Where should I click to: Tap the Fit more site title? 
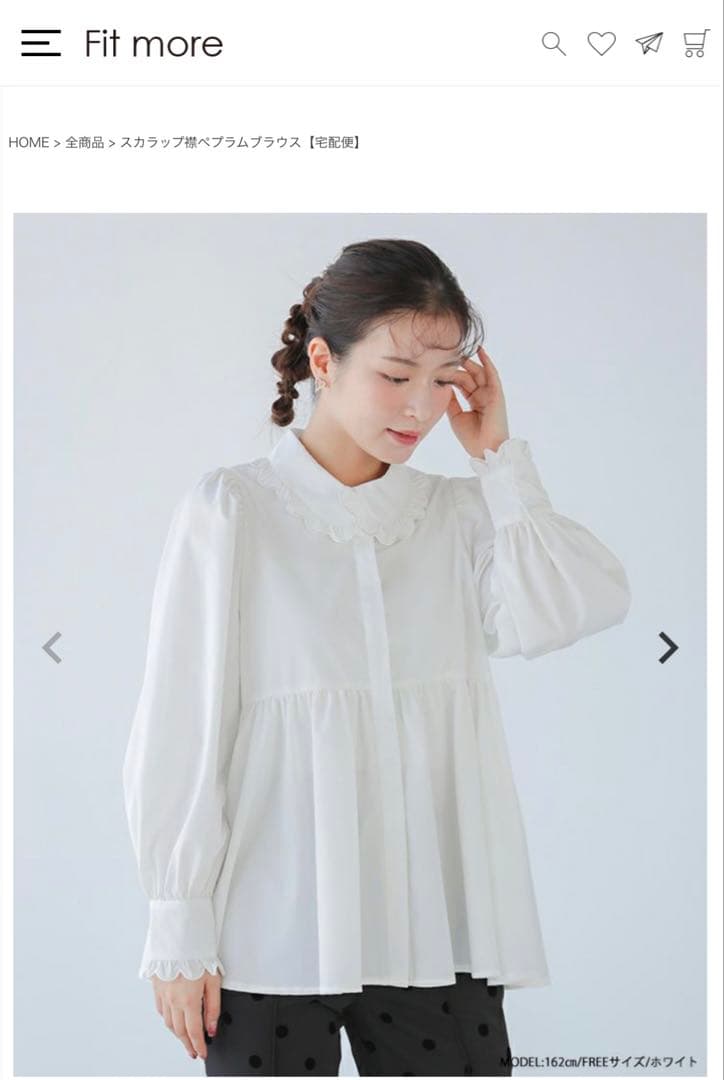tap(153, 44)
